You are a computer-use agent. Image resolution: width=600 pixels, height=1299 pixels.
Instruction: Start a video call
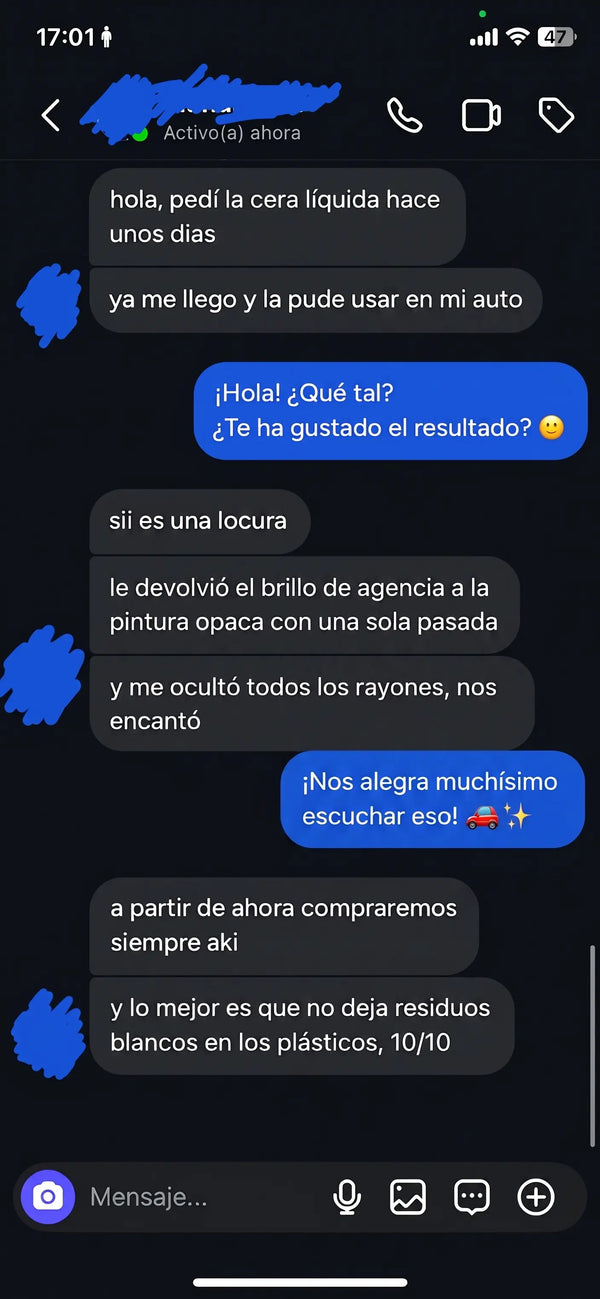[481, 115]
